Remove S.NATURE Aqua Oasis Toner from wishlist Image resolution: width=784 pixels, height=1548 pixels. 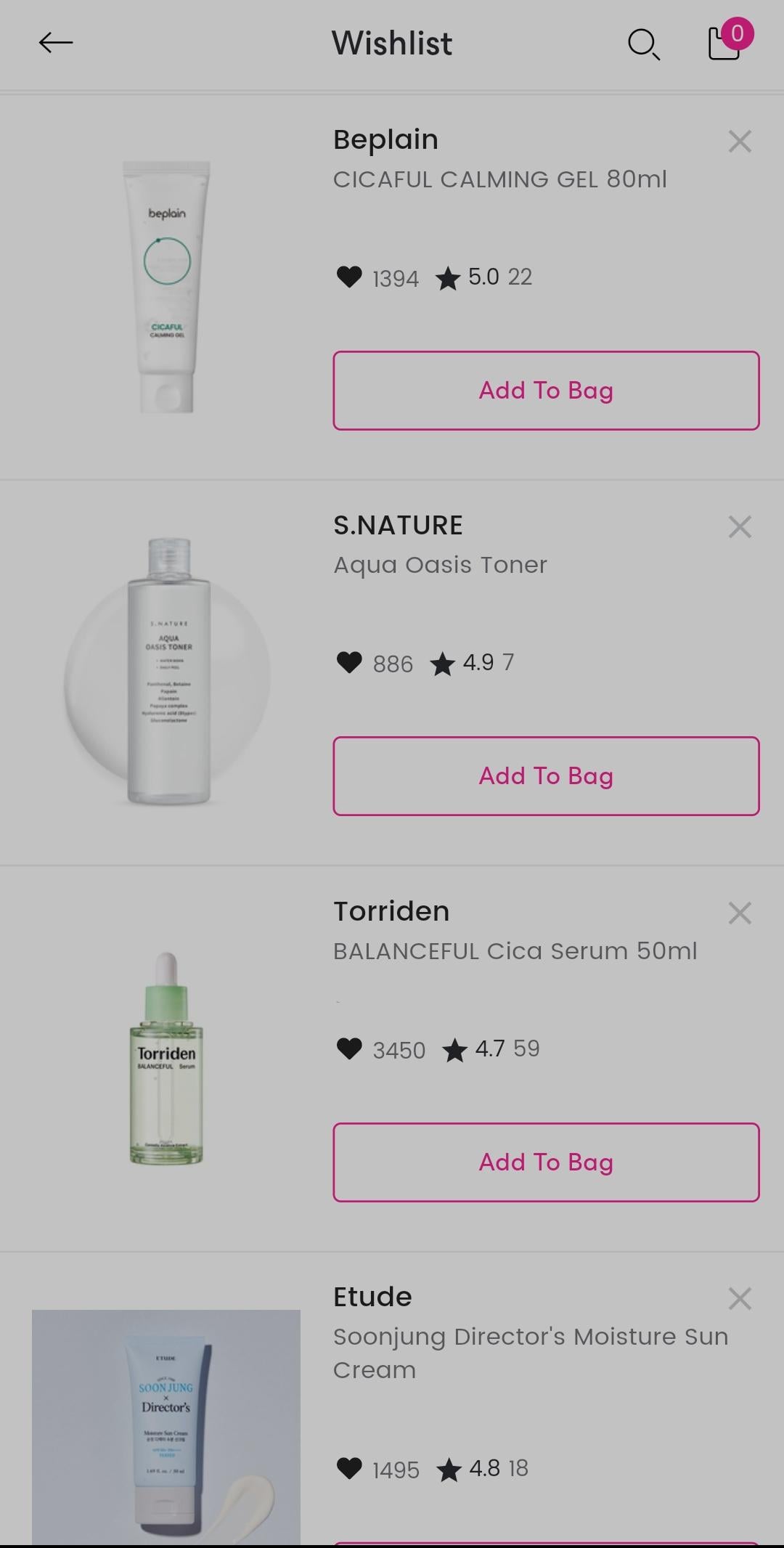pyautogui.click(x=739, y=527)
